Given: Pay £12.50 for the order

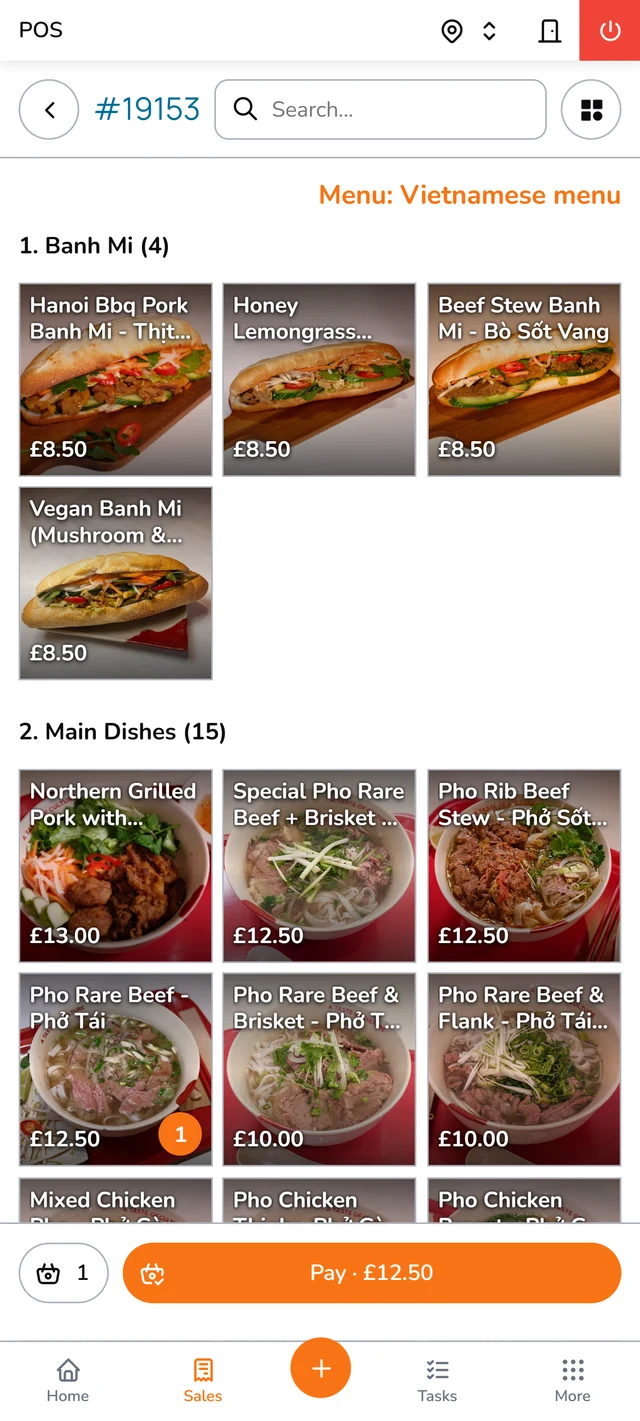Looking at the screenshot, I should (x=372, y=1273).
